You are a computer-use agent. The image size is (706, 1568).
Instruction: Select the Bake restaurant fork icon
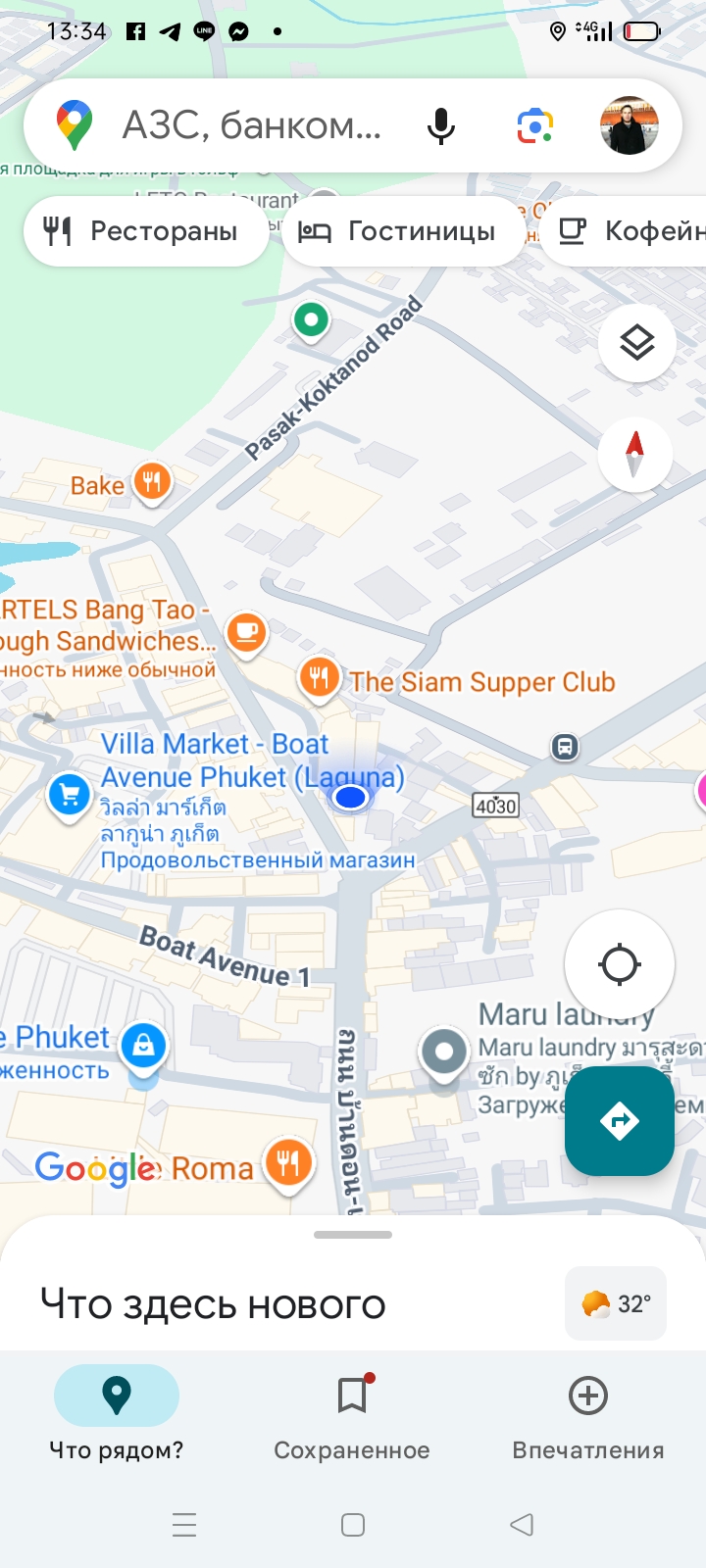point(152,481)
